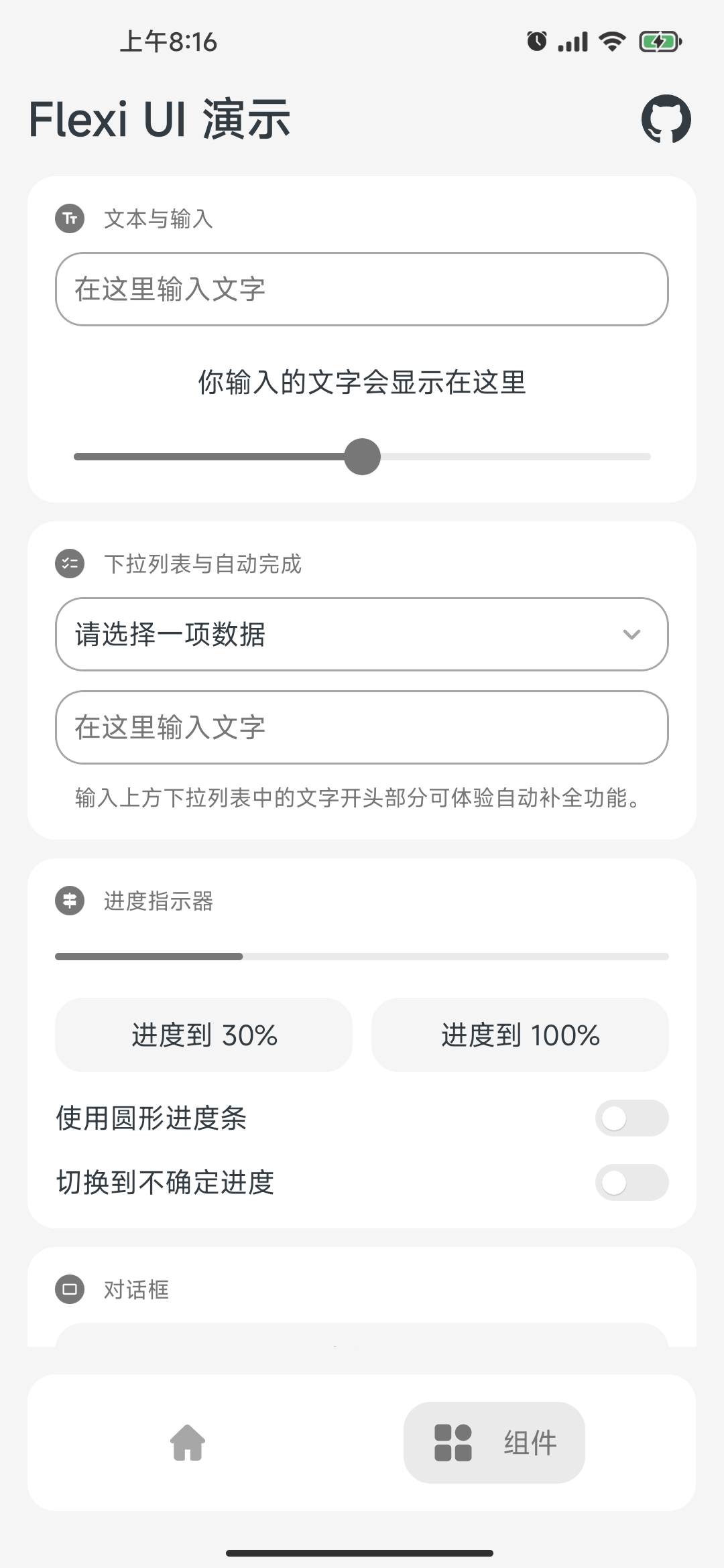
Task: Select the home icon in bottom navigation
Action: pyautogui.click(x=186, y=1443)
